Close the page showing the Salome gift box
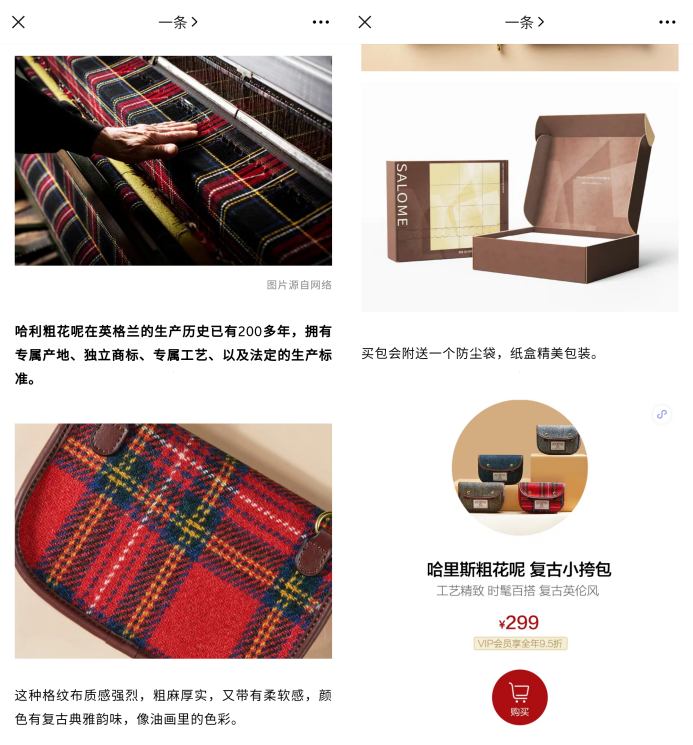 (x=365, y=22)
